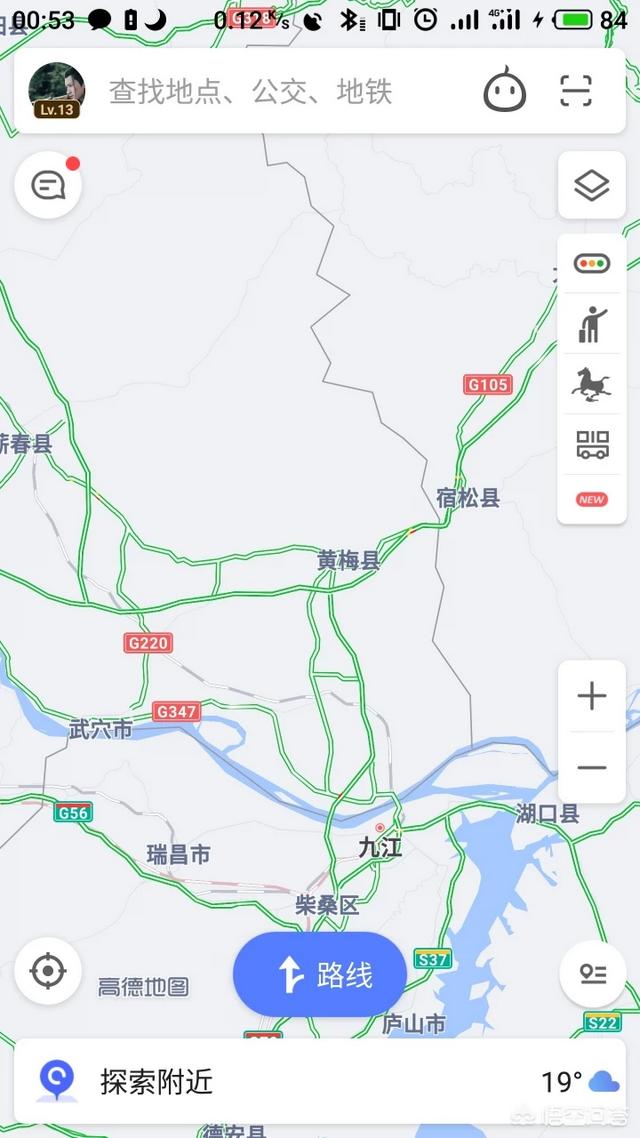The height and width of the screenshot is (1138, 640).
Task: Open the galloping horse icon
Action: tap(592, 385)
